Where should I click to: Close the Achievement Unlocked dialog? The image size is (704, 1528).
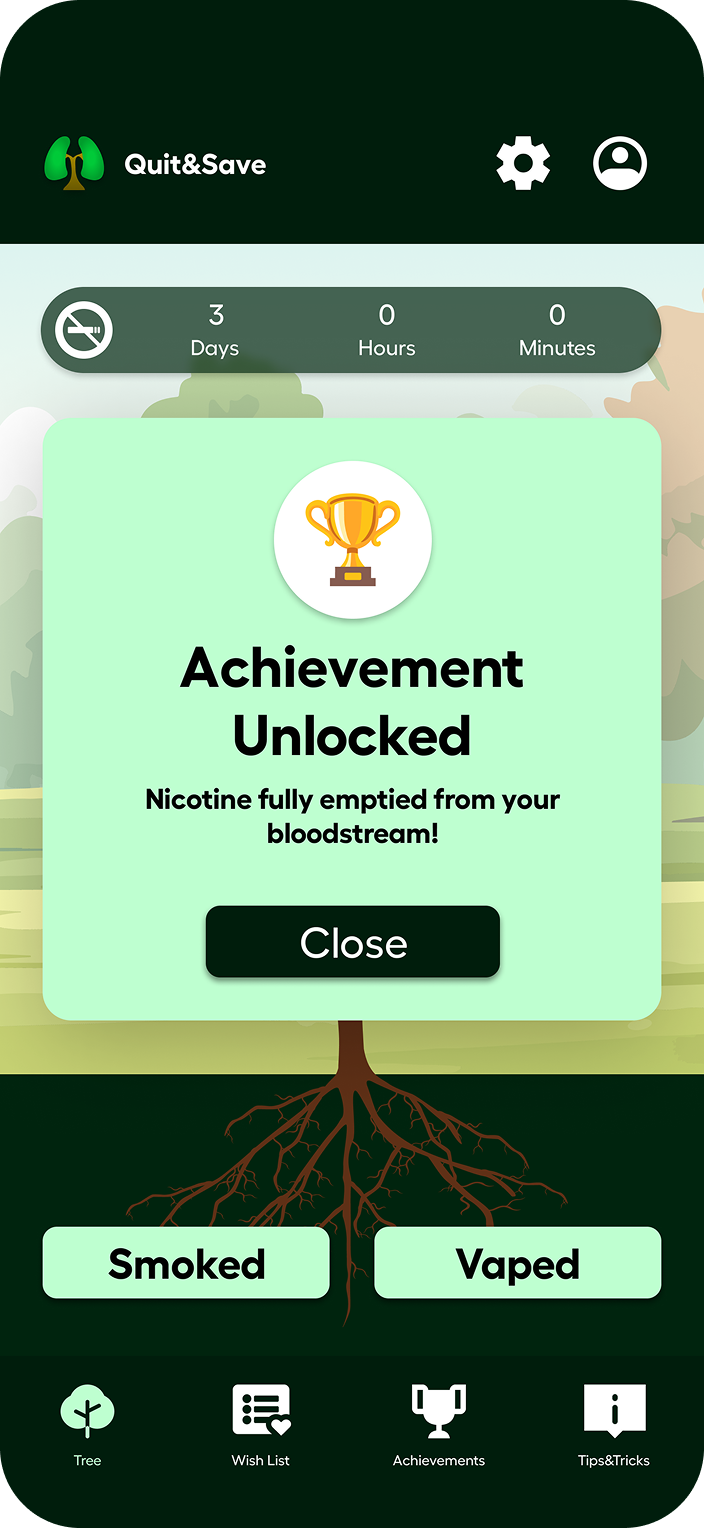pyautogui.click(x=352, y=942)
